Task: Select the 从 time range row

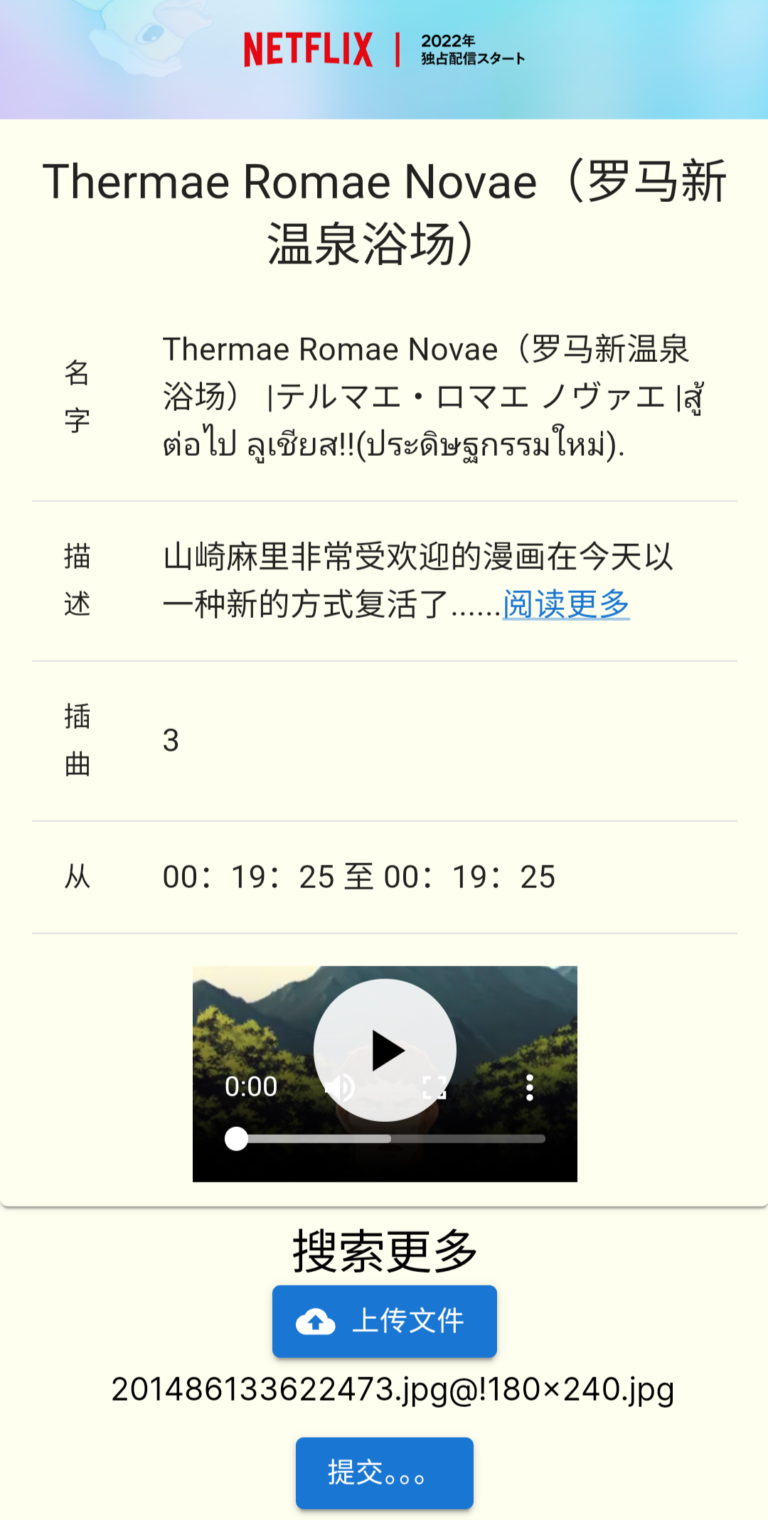Action: [358, 877]
